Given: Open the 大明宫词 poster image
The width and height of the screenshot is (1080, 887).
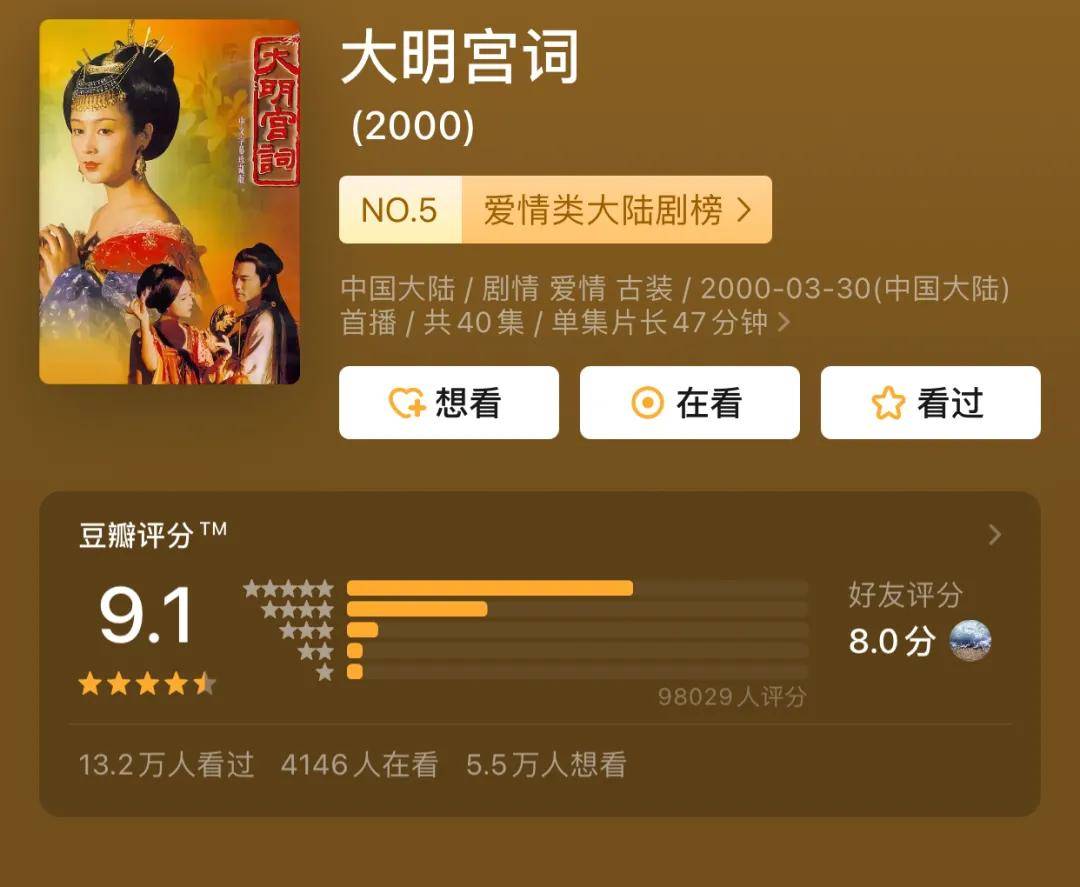Looking at the screenshot, I should click(x=169, y=202).
